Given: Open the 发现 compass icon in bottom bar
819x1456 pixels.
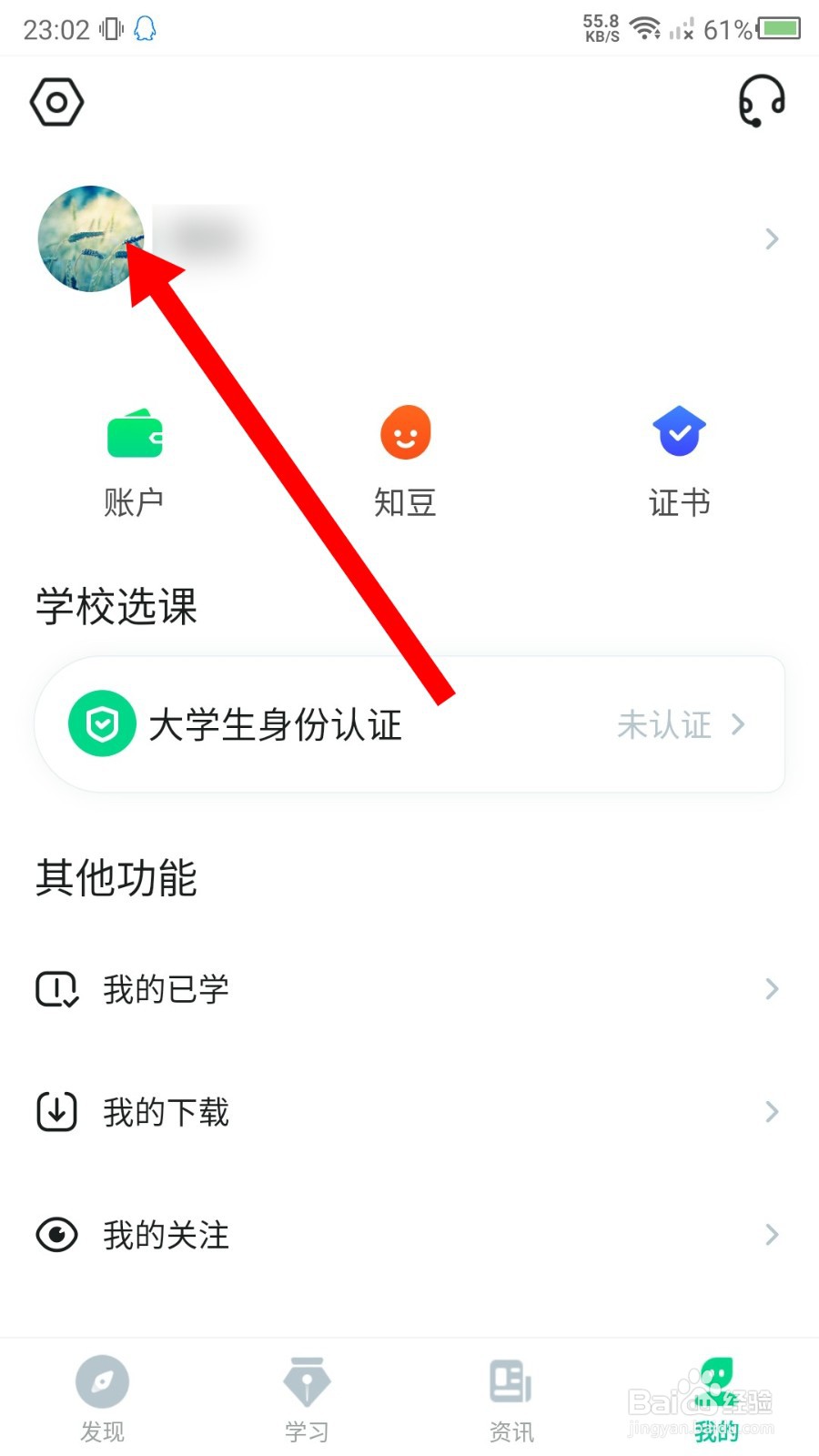Looking at the screenshot, I should [x=102, y=1383].
